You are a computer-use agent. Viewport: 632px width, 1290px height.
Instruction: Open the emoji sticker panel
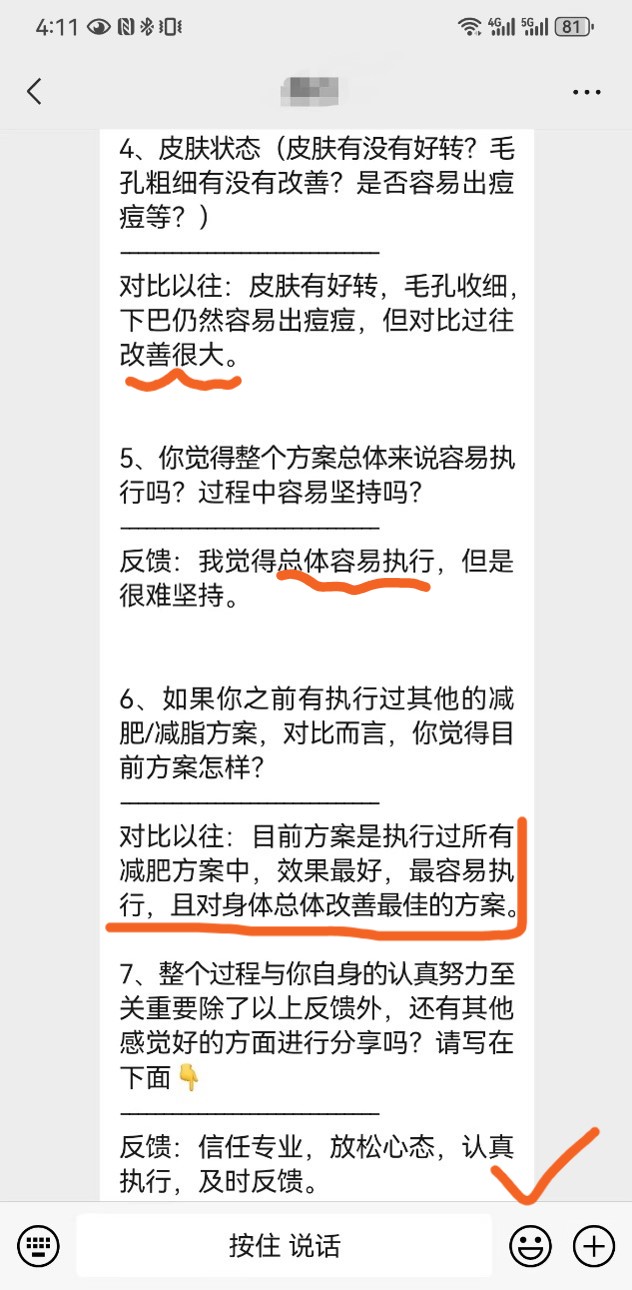tap(530, 1246)
